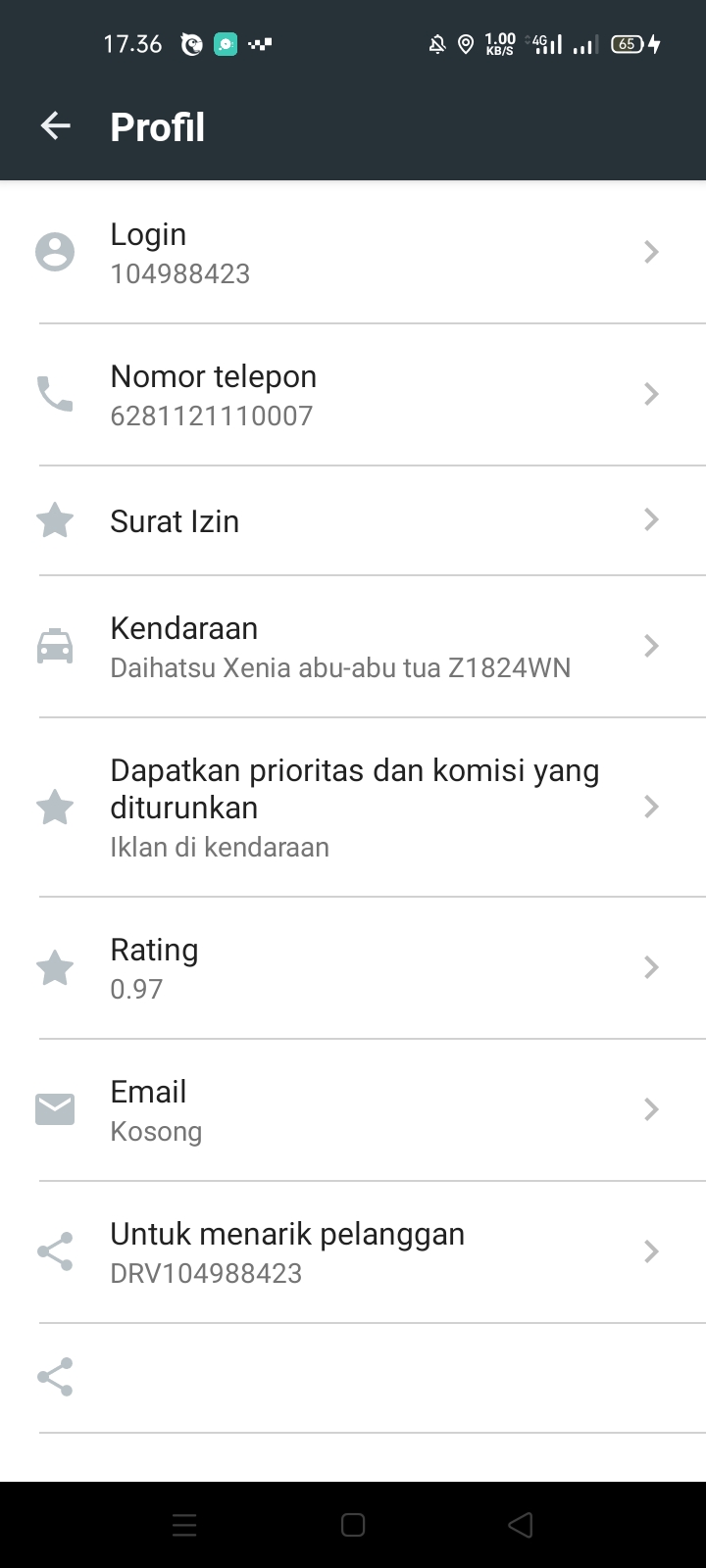Viewport: 706px width, 1568px height.
Task: Open Iklan di kendaraan priority offer
Action: click(x=353, y=808)
